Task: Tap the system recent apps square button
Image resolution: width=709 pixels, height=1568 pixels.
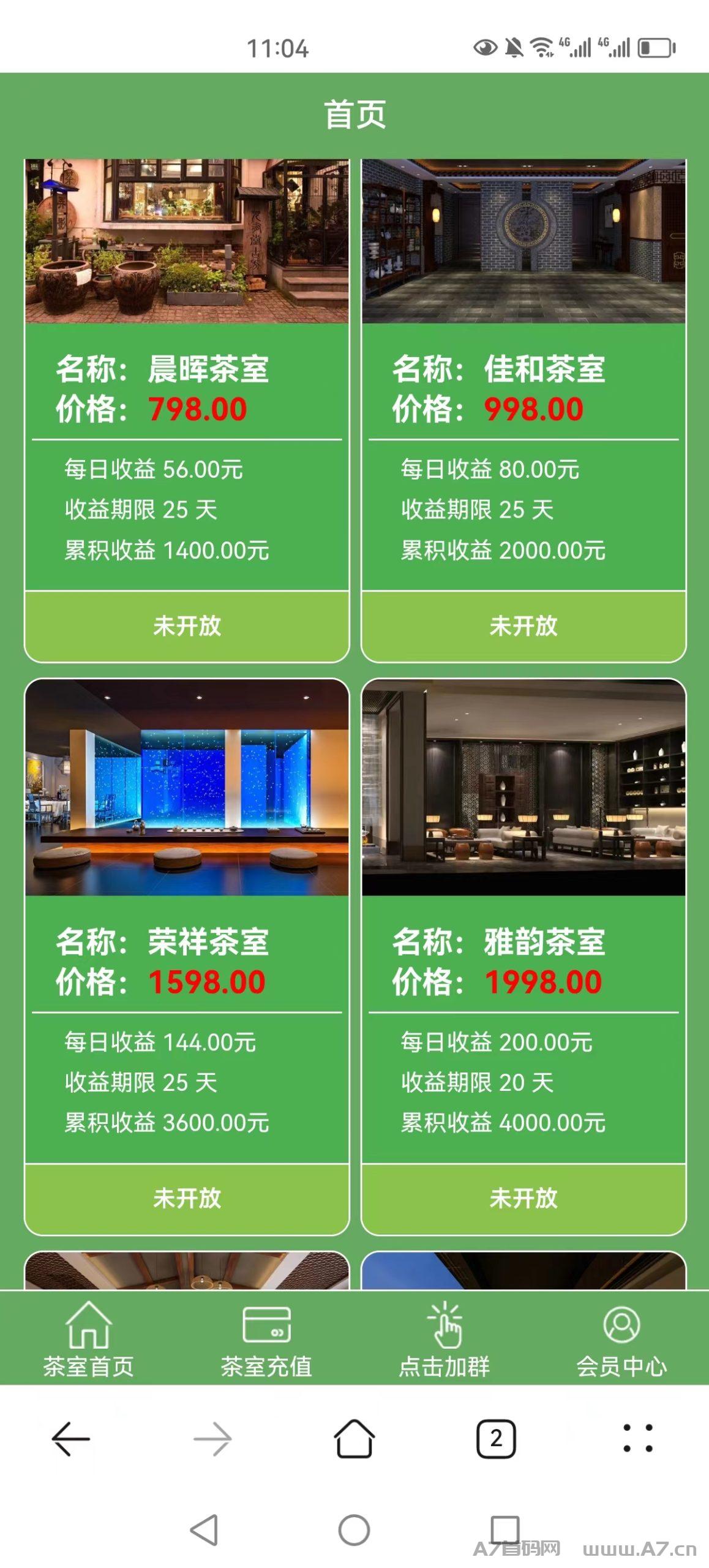Action: click(x=505, y=1530)
